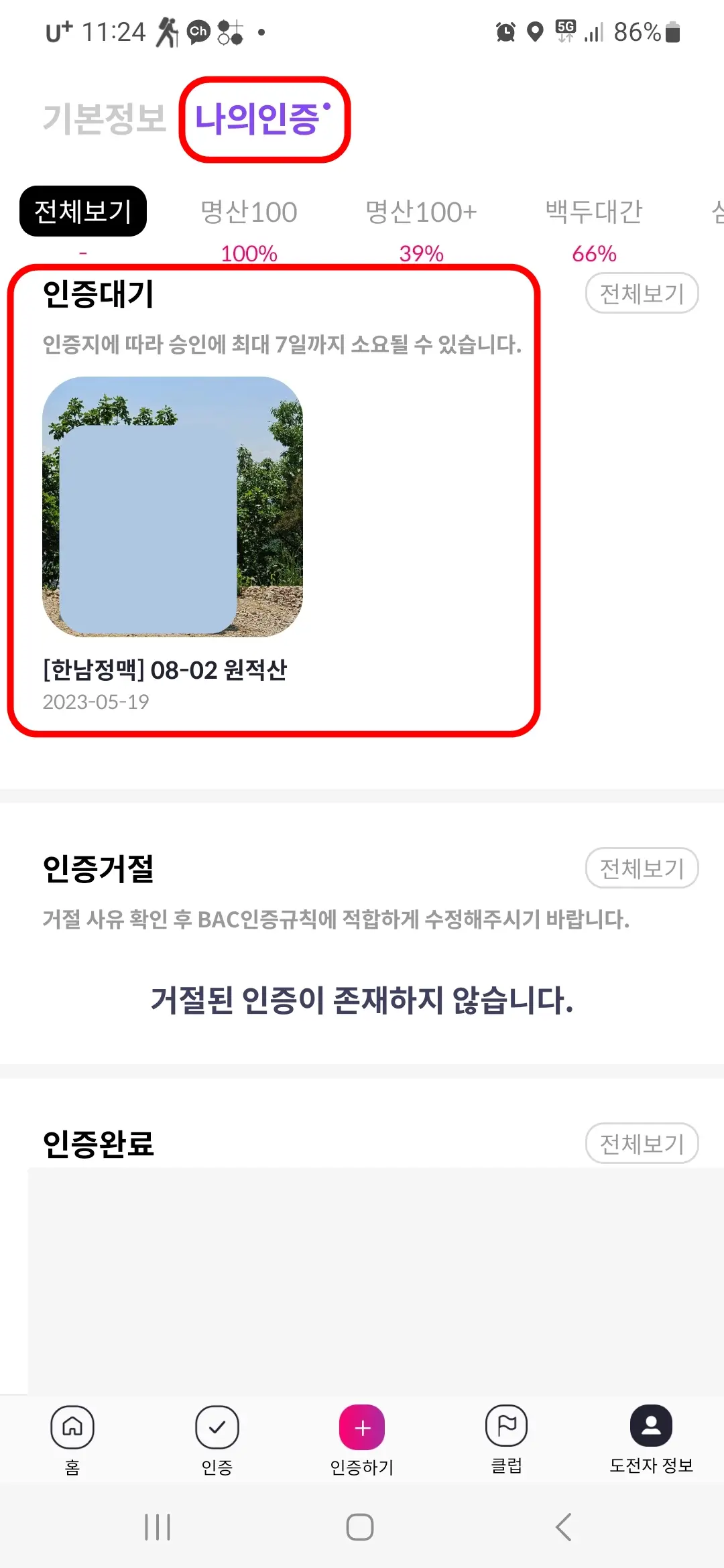This screenshot has width=724, height=1568.
Task: Open 전체보기 in the 인증거절 section
Action: click(642, 868)
